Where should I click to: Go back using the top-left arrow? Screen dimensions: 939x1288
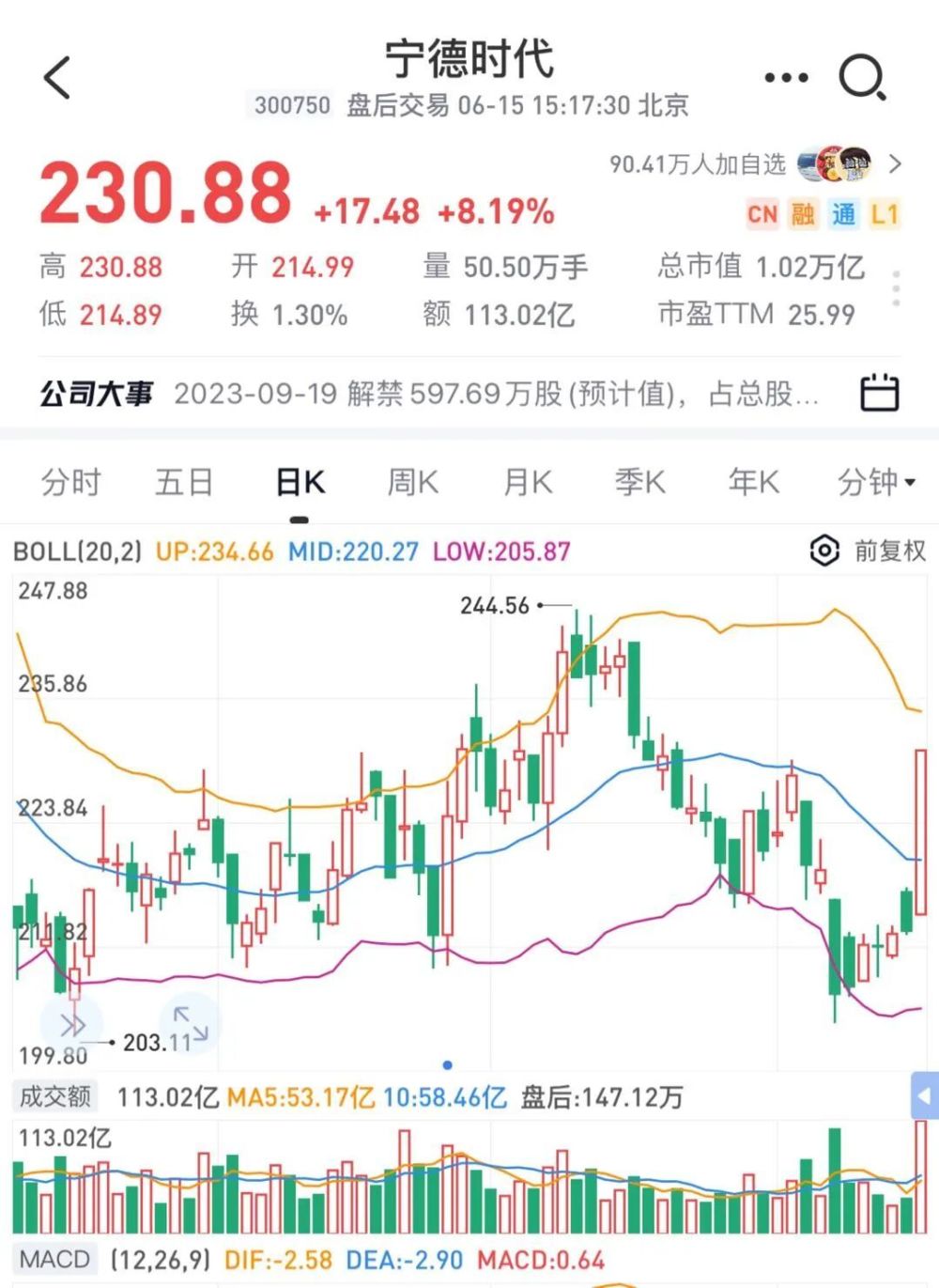point(58,77)
